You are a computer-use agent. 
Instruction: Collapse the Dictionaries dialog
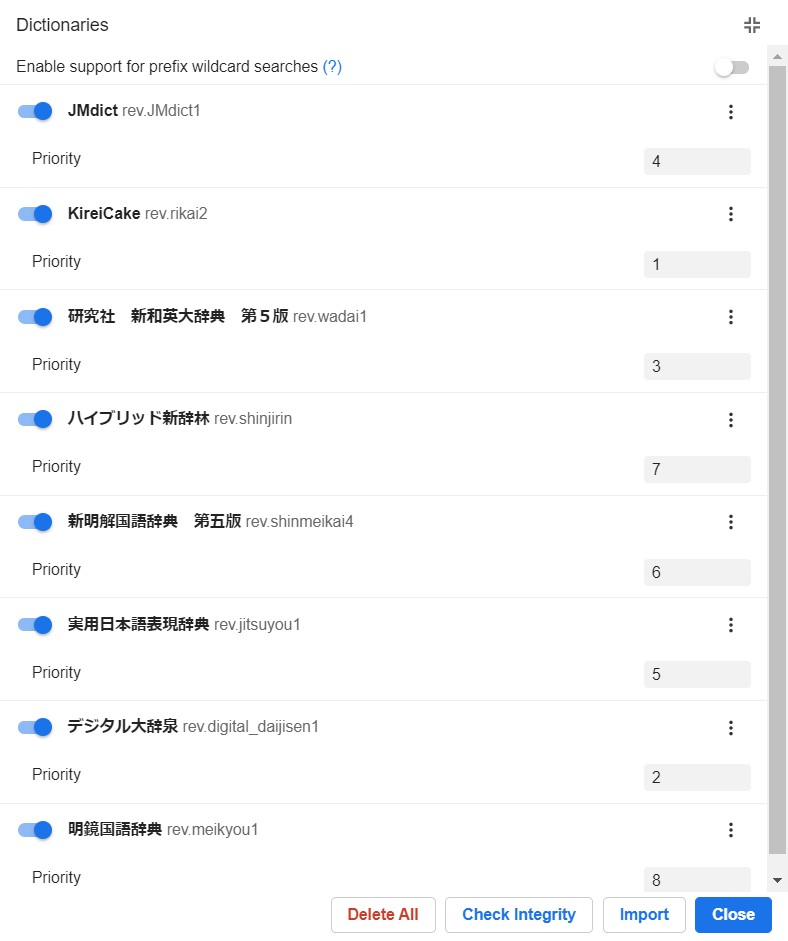pos(752,25)
